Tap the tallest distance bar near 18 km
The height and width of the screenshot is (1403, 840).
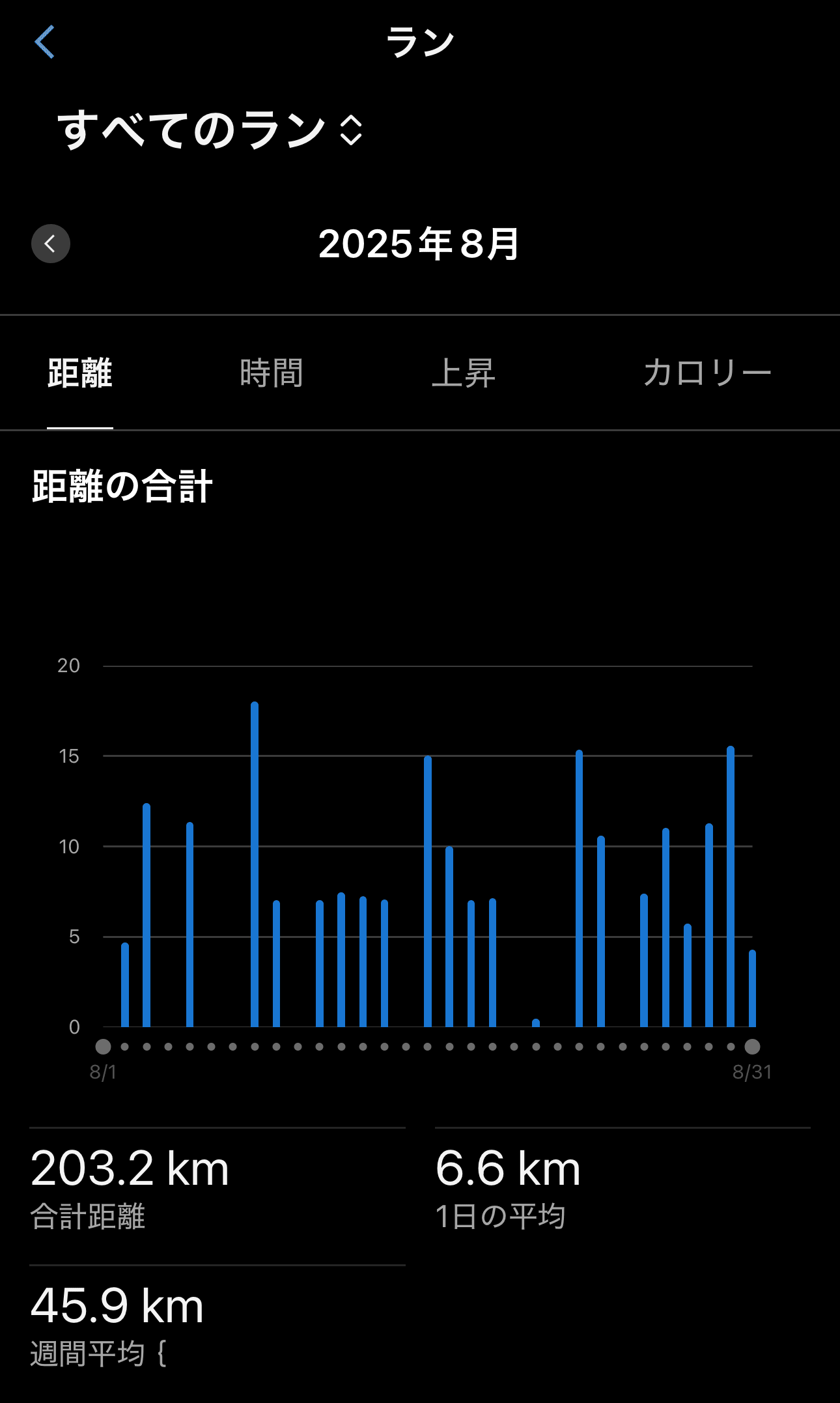(x=255, y=864)
